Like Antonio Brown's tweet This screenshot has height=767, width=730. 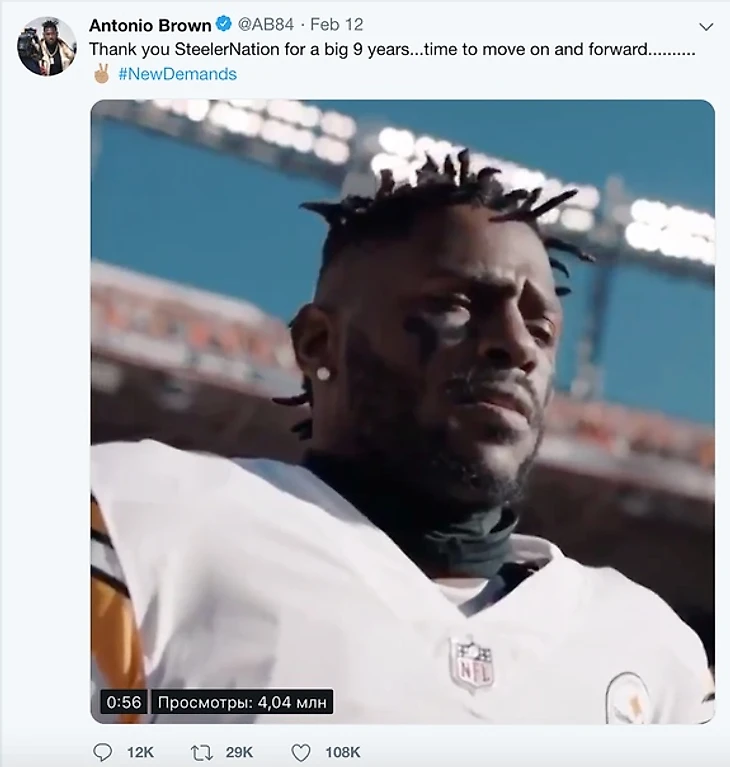tap(300, 752)
